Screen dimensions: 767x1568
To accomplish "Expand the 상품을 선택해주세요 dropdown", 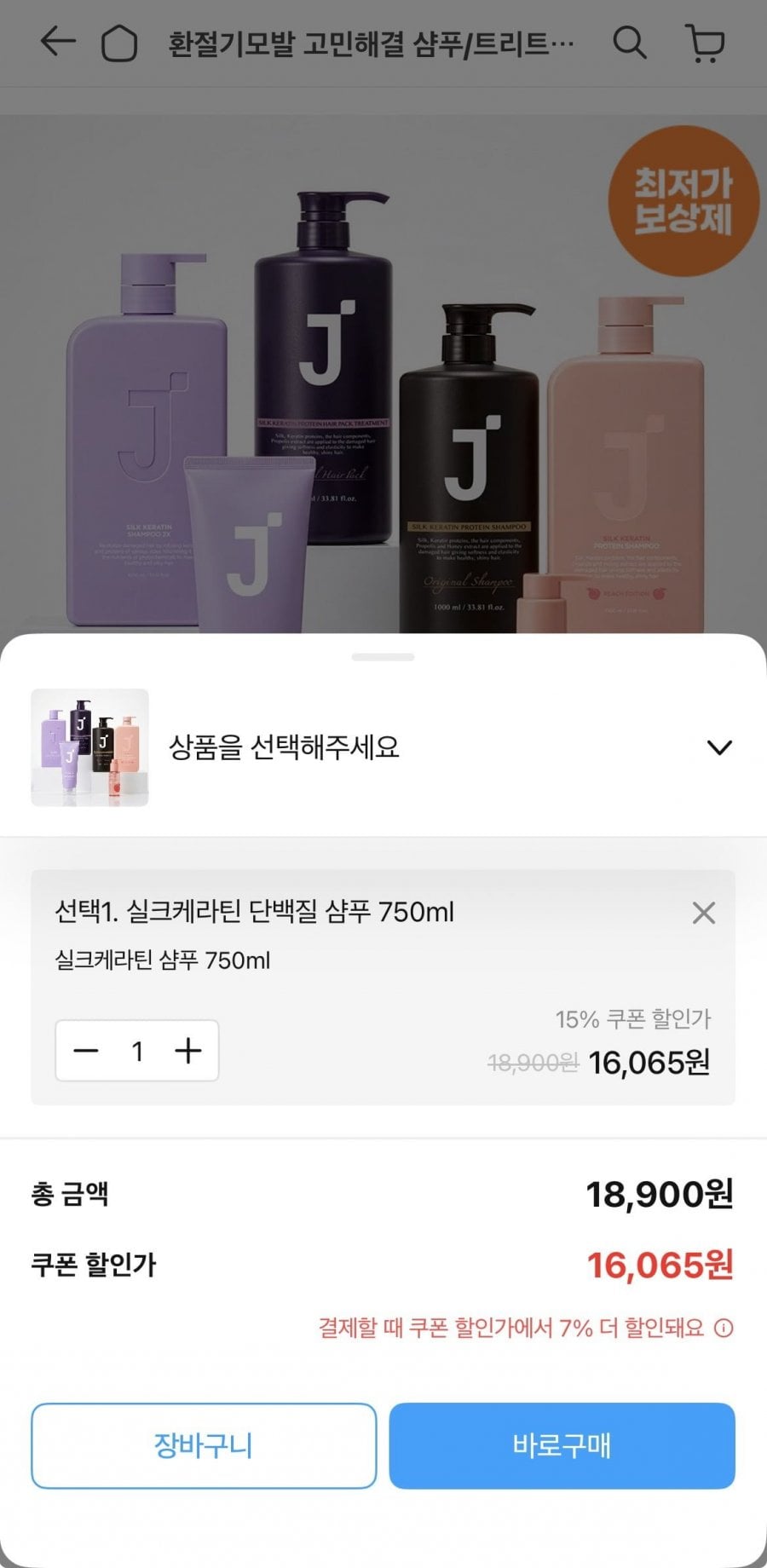I will pyautogui.click(x=719, y=748).
